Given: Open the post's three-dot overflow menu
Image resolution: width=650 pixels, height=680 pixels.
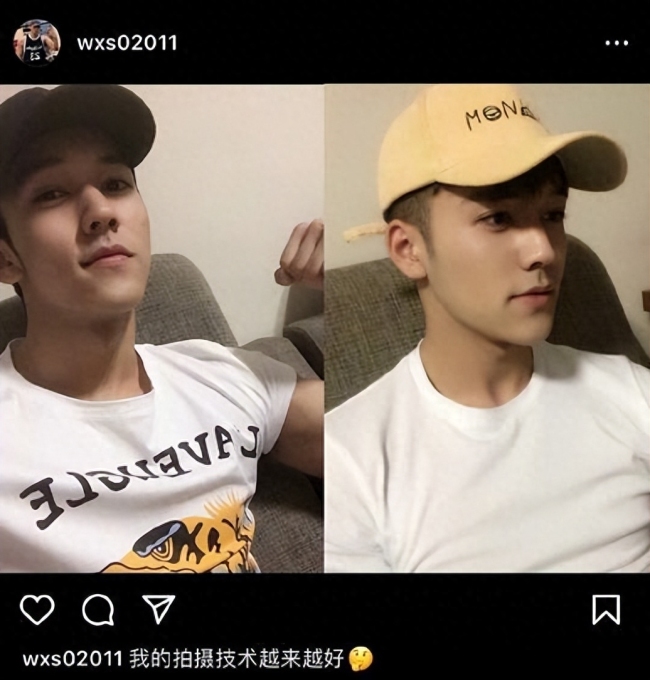Looking at the screenshot, I should [x=616, y=43].
